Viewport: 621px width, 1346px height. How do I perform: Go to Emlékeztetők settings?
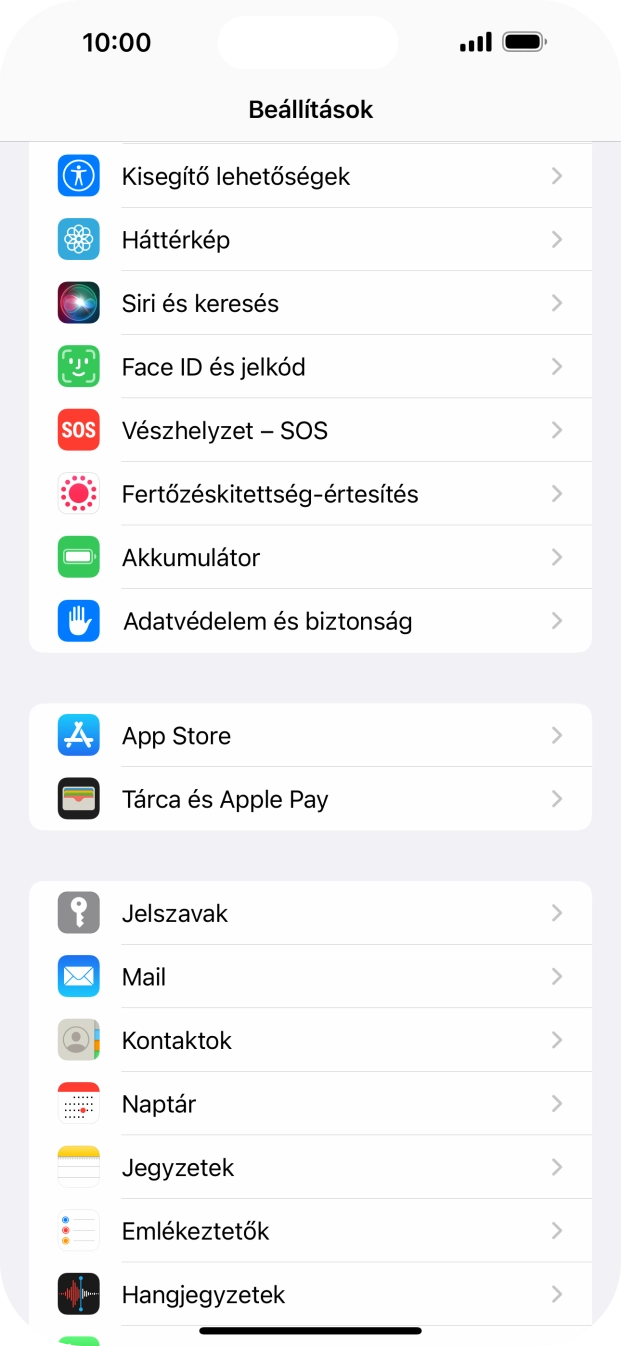click(x=310, y=1231)
